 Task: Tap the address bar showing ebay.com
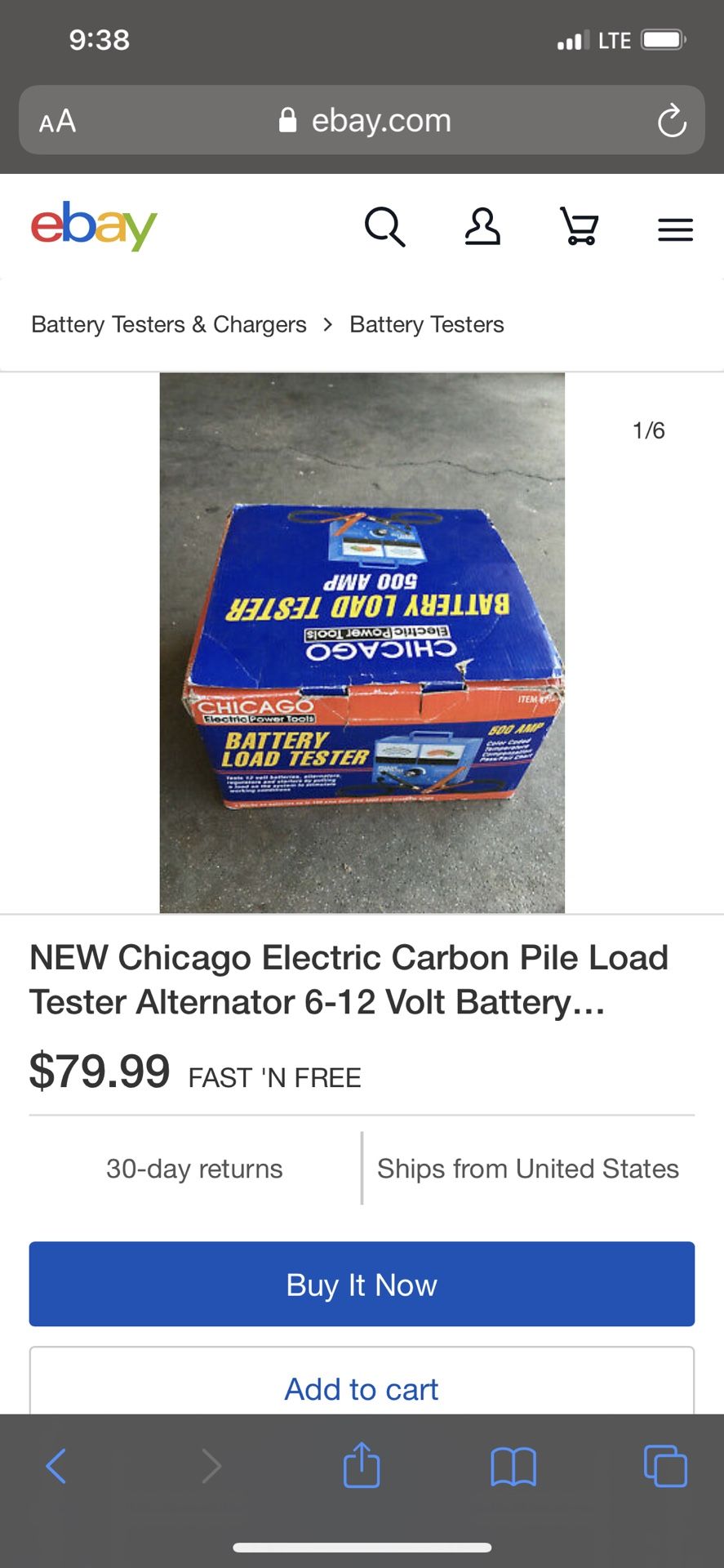point(380,120)
